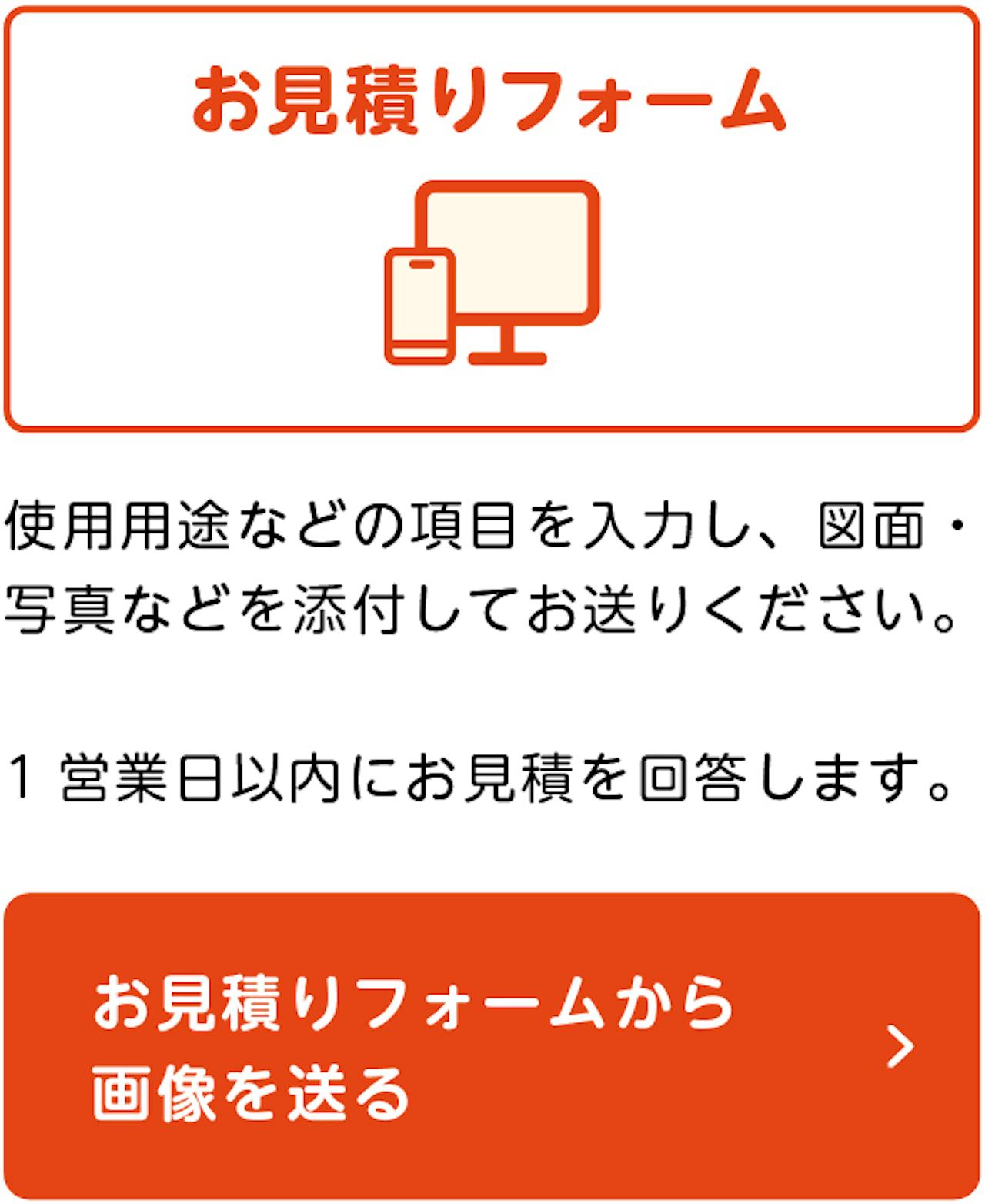Open the estimate form to send images
This screenshot has height=1204, width=985.
(492, 1045)
